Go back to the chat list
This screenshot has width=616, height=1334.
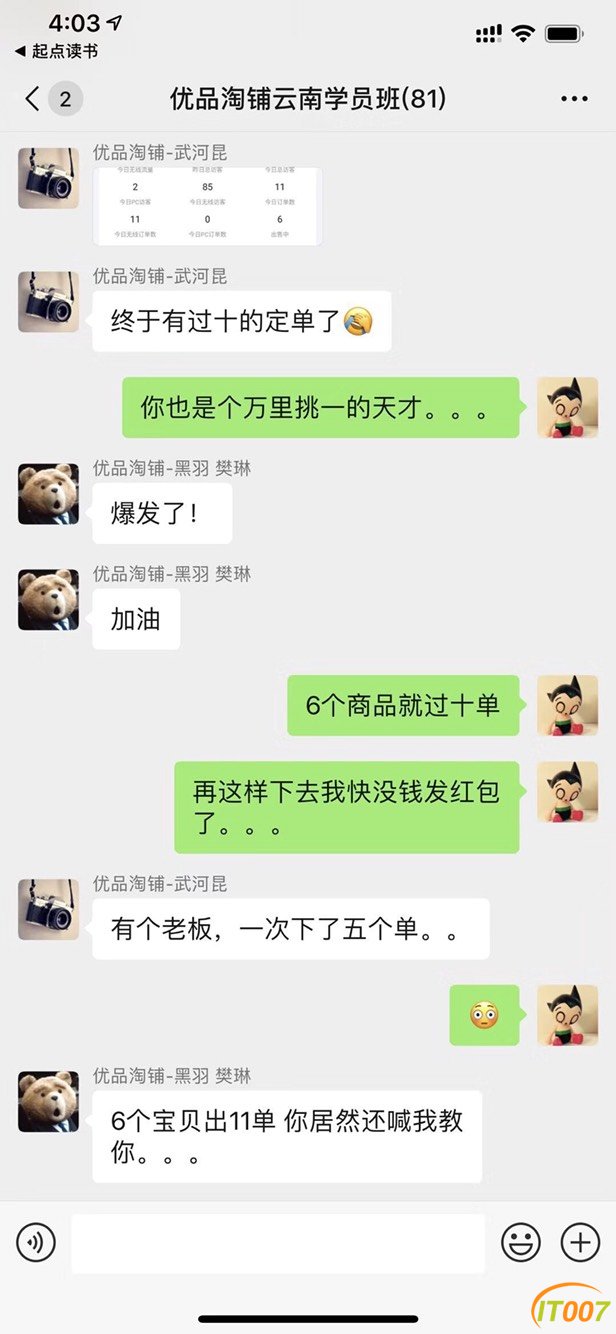click(x=52, y=99)
